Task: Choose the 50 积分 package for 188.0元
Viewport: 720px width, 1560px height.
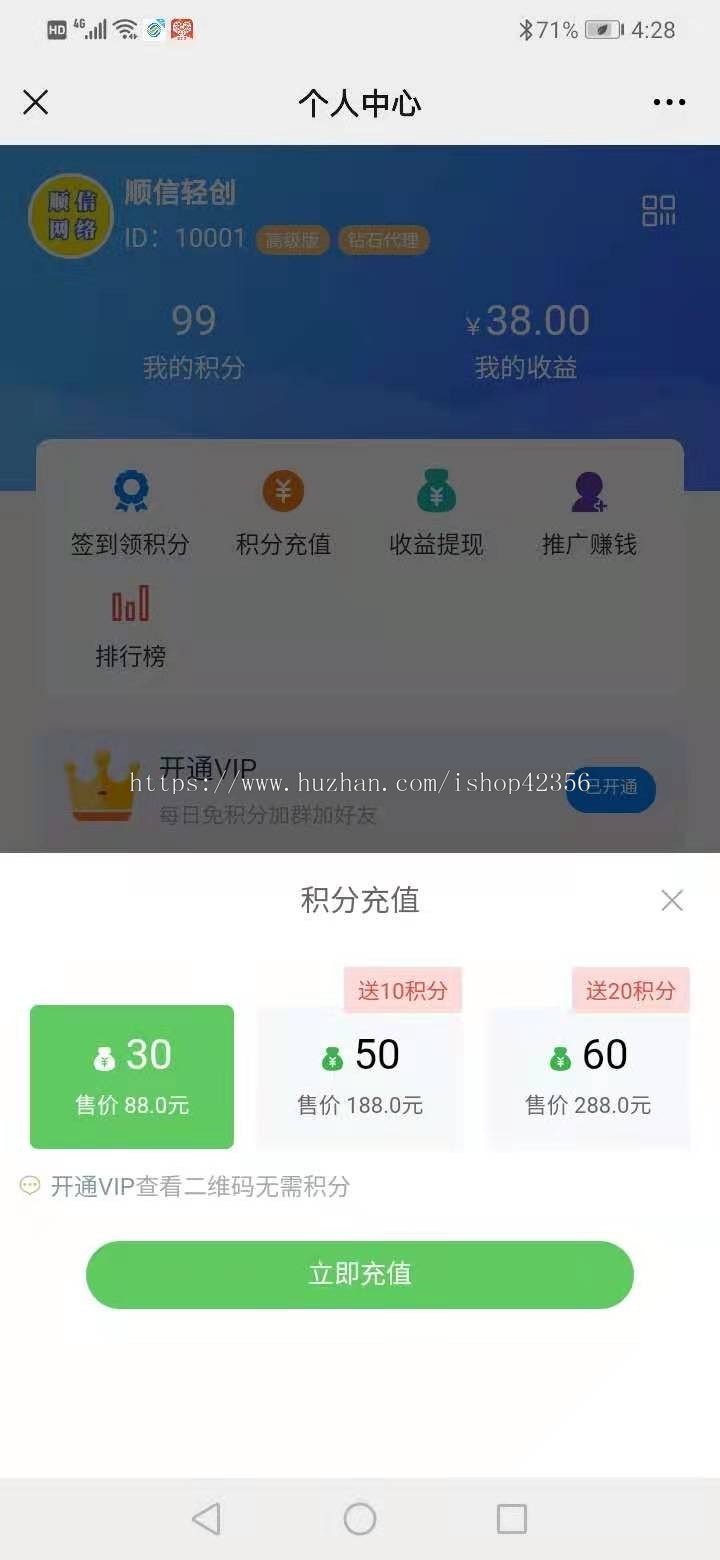Action: click(360, 1076)
